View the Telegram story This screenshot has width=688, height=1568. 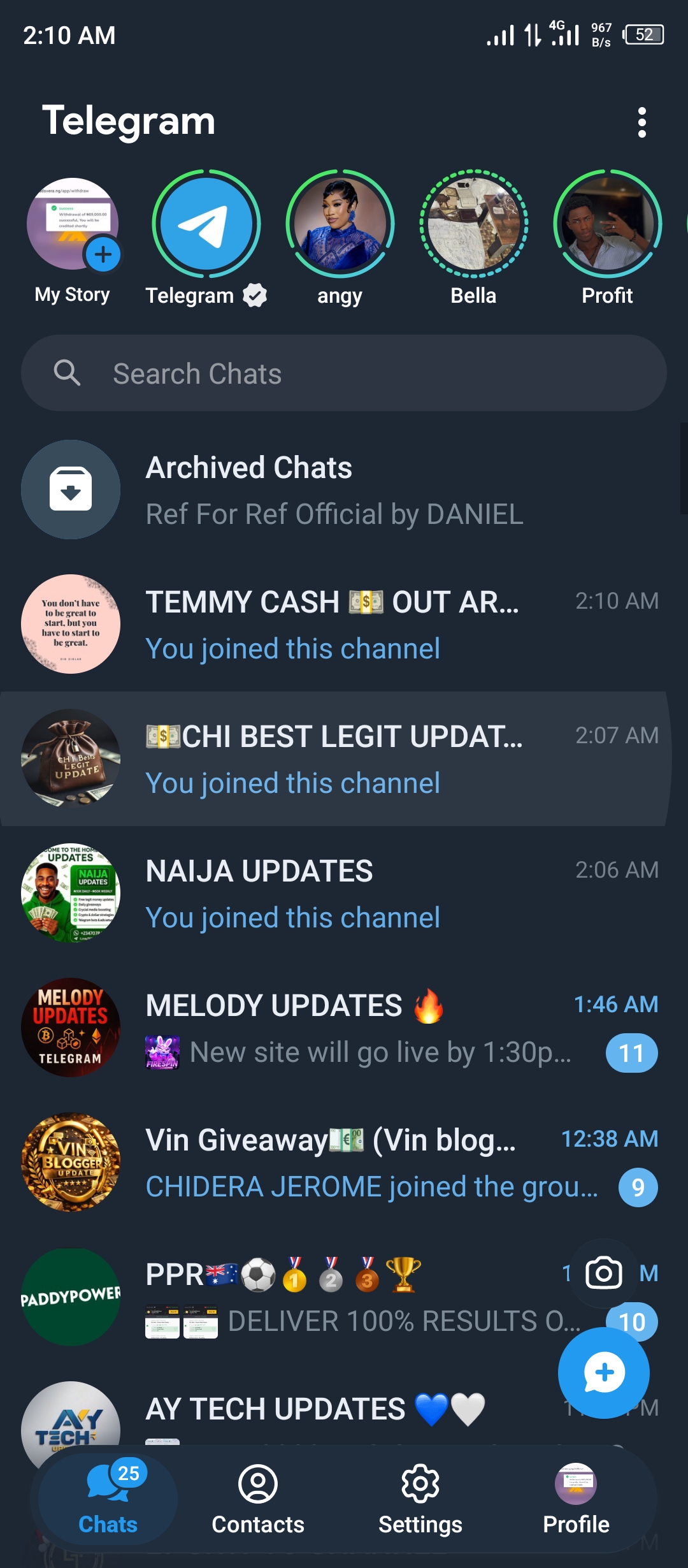click(206, 224)
